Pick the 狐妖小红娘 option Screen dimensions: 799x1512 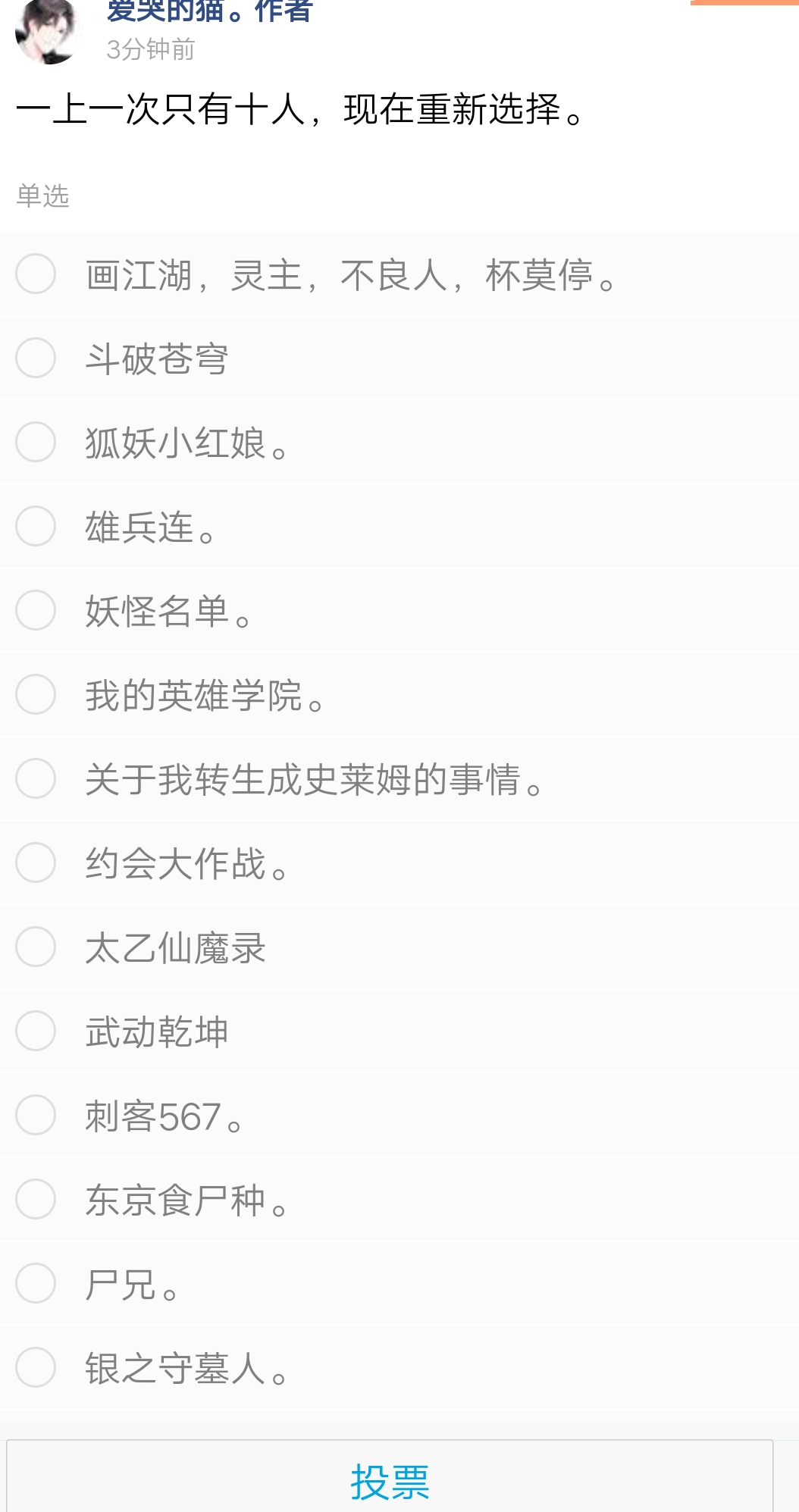point(36,442)
